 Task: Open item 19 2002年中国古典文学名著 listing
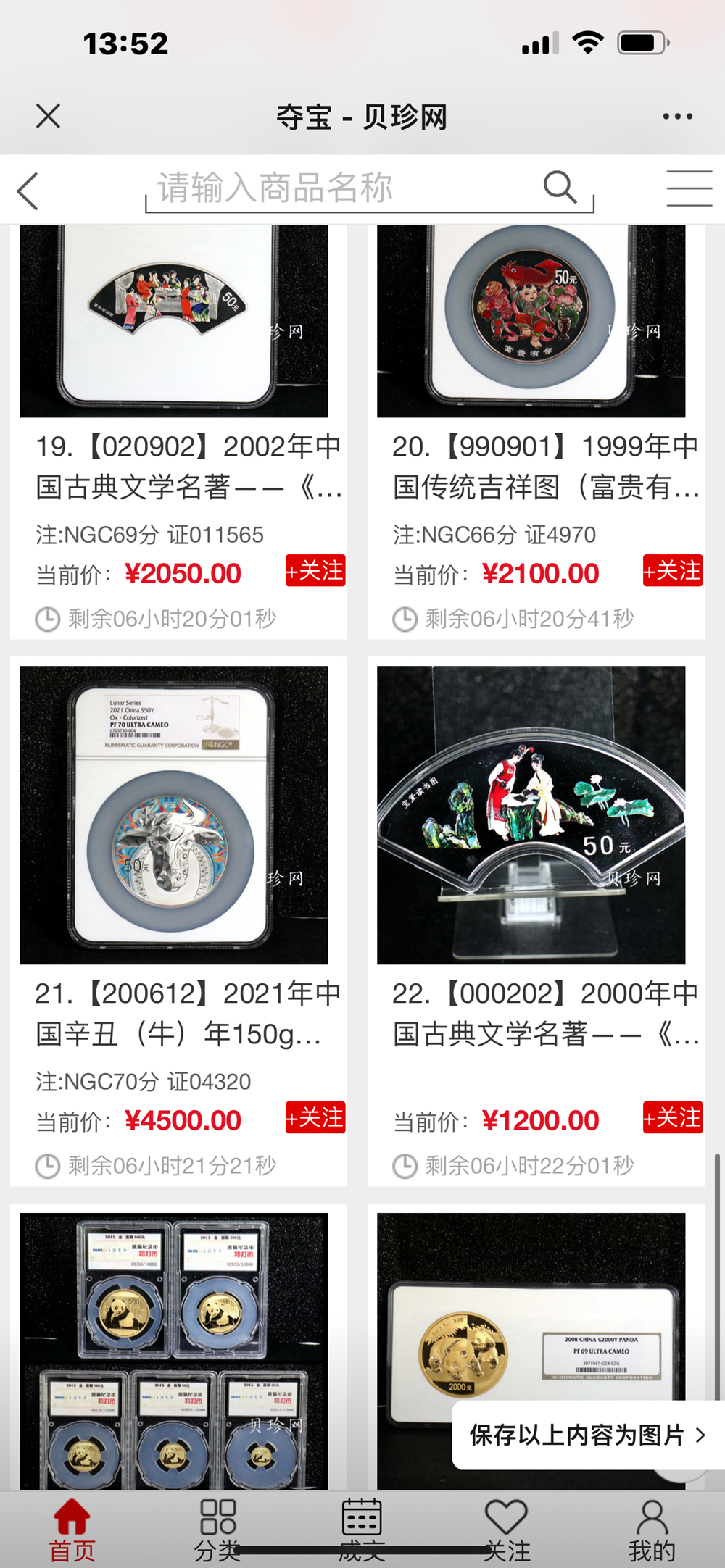tap(188, 467)
